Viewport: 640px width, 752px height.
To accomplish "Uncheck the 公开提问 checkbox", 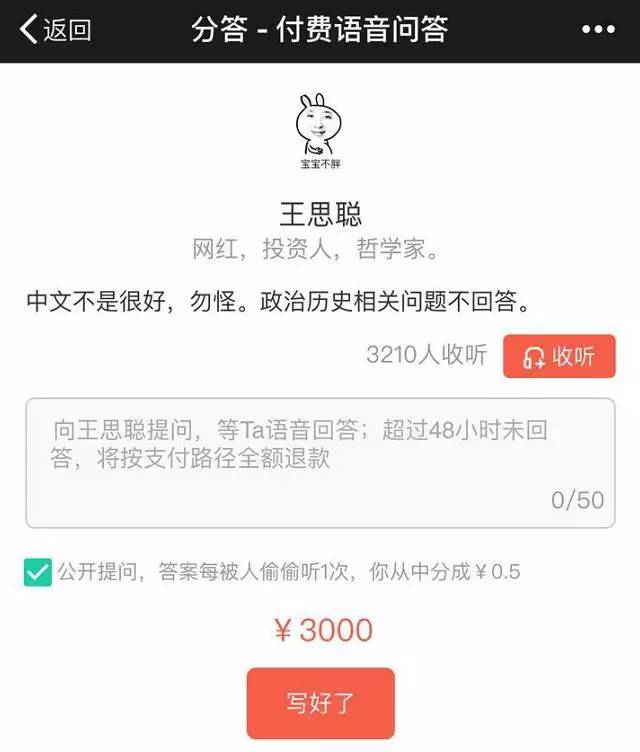I will 37,573.
